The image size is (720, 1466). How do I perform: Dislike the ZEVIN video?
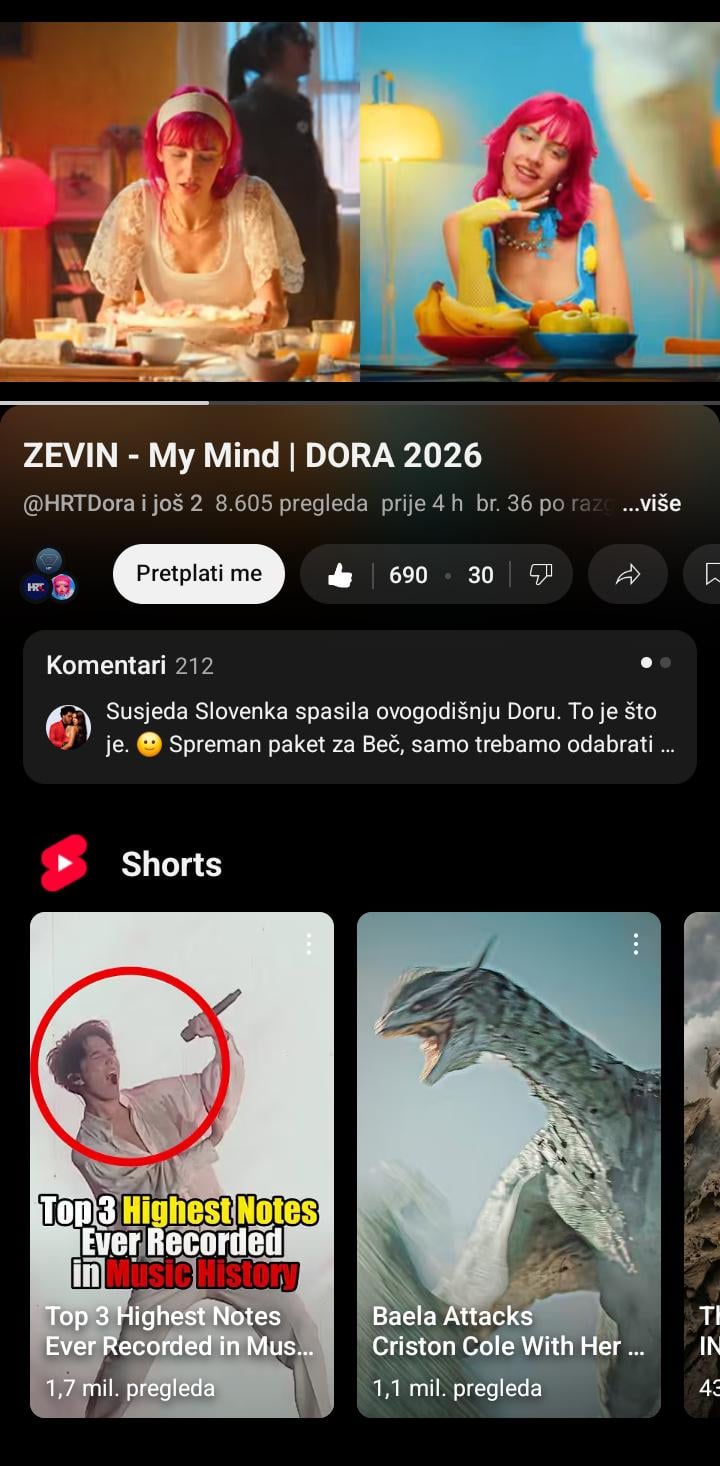point(541,574)
